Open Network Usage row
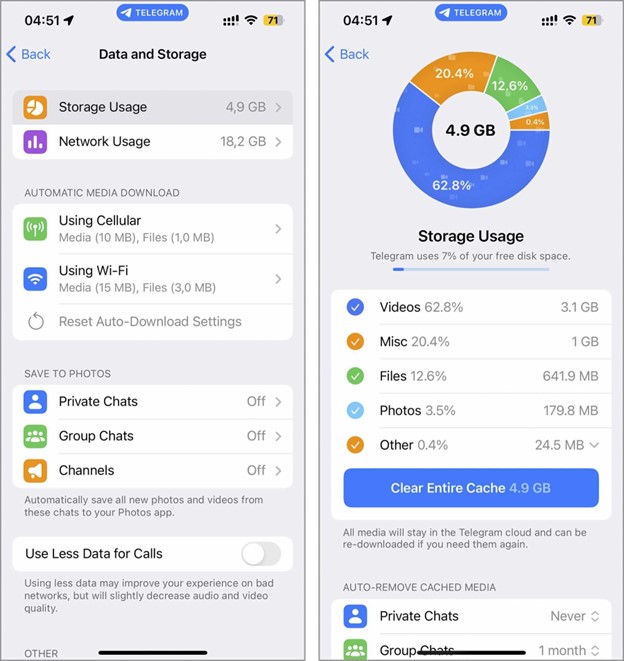 click(152, 142)
